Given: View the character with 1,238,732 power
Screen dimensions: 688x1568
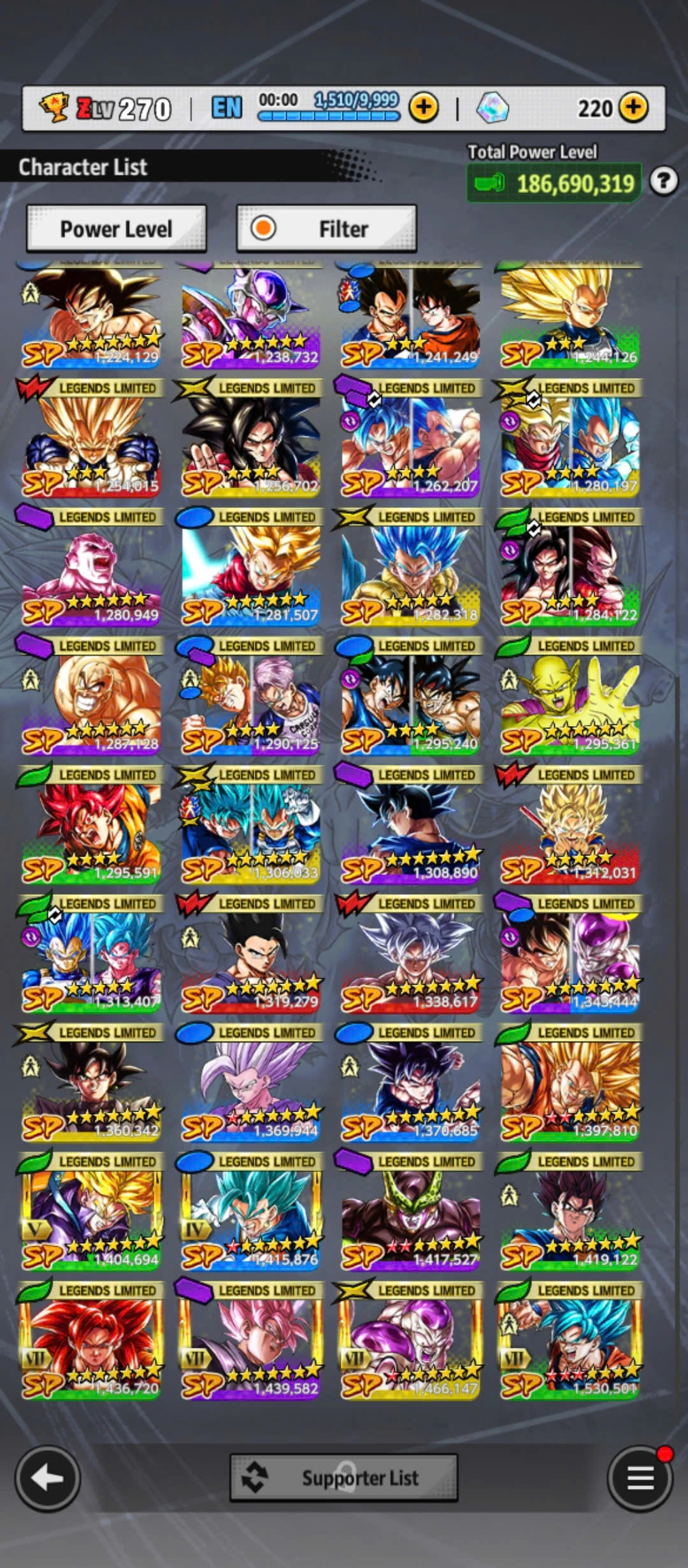Looking at the screenshot, I should point(250,316).
